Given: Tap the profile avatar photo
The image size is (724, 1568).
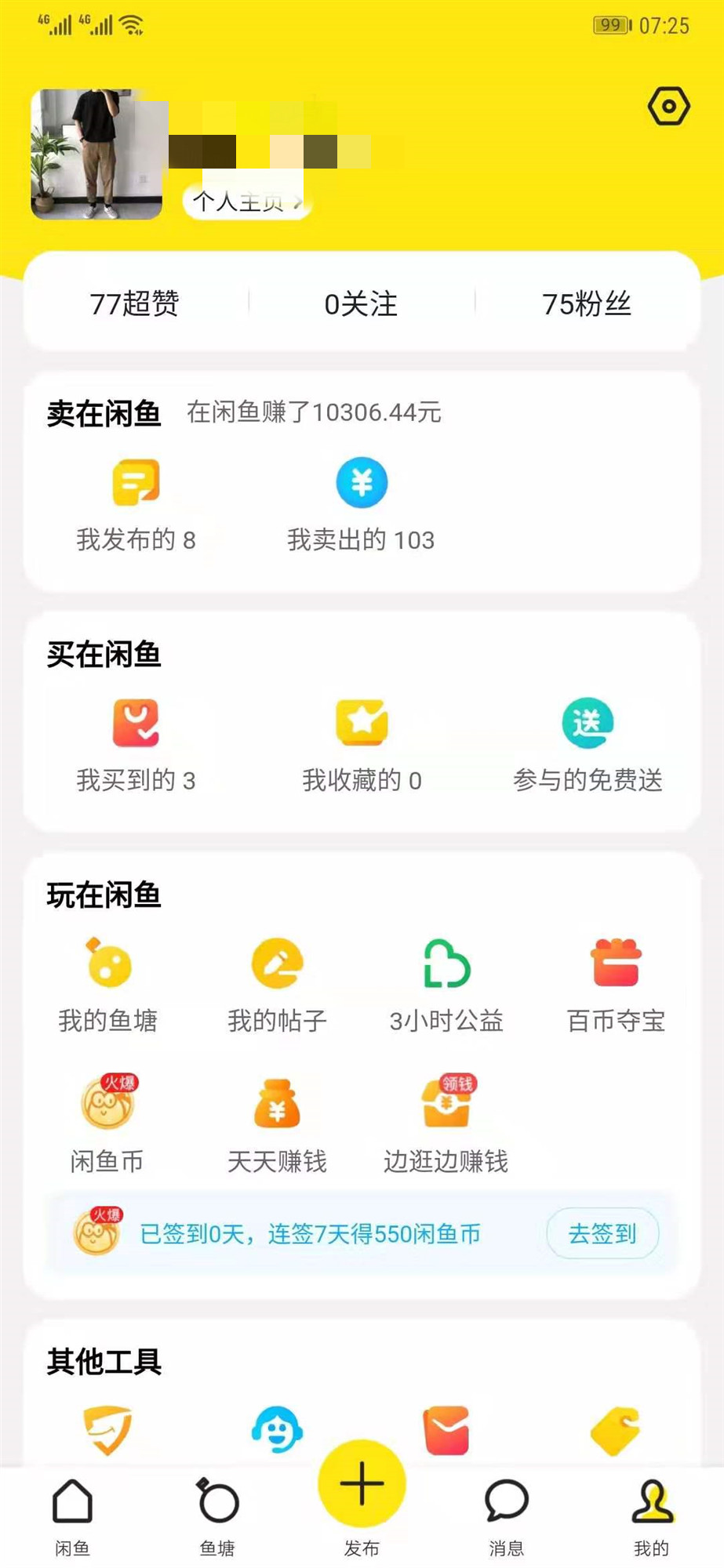Looking at the screenshot, I should pyautogui.click(x=96, y=154).
